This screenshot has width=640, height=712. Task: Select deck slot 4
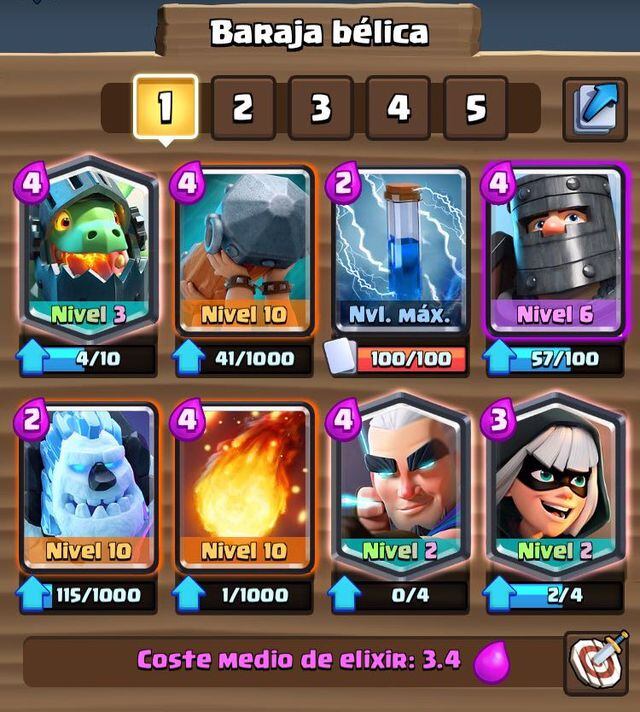click(x=398, y=107)
